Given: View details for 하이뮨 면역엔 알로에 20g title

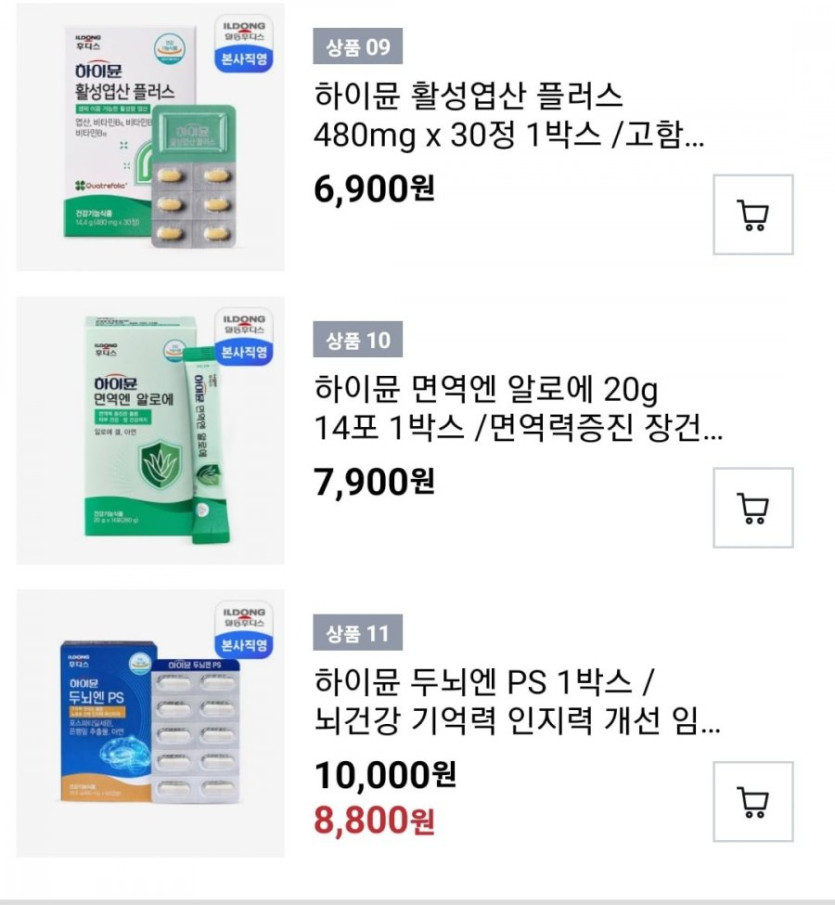Looking at the screenshot, I should tap(518, 408).
